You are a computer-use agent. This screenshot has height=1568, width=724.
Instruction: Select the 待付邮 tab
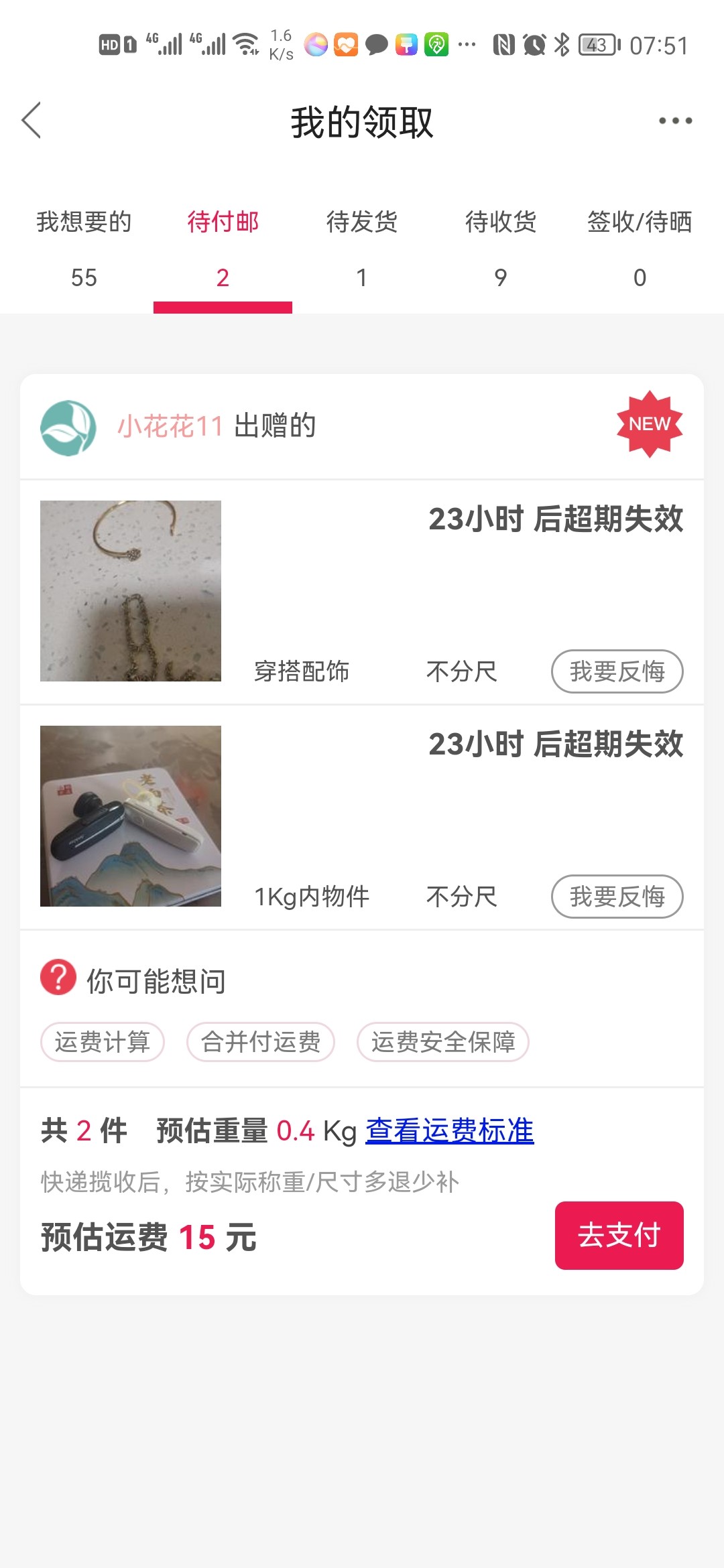coord(223,248)
